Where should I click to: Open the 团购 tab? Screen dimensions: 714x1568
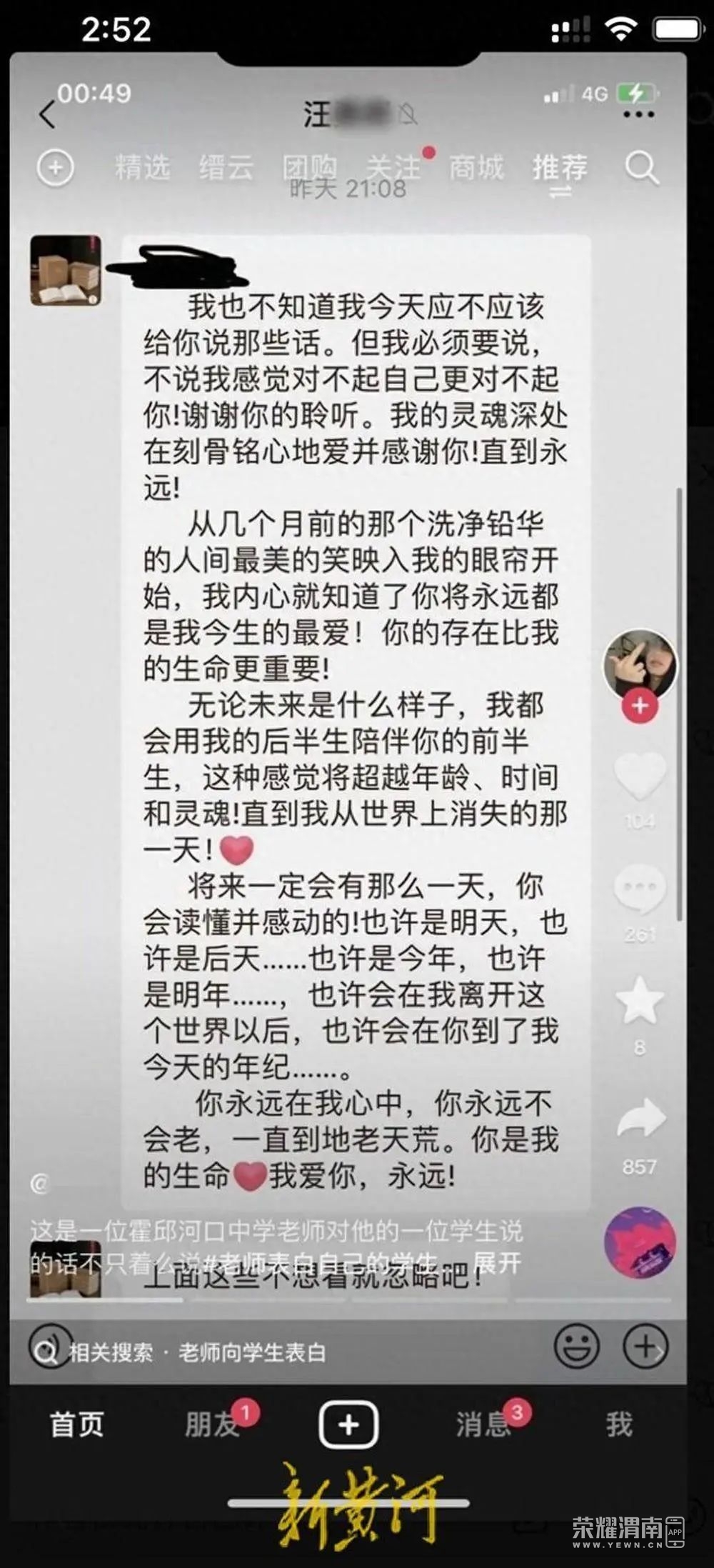pyautogui.click(x=309, y=168)
